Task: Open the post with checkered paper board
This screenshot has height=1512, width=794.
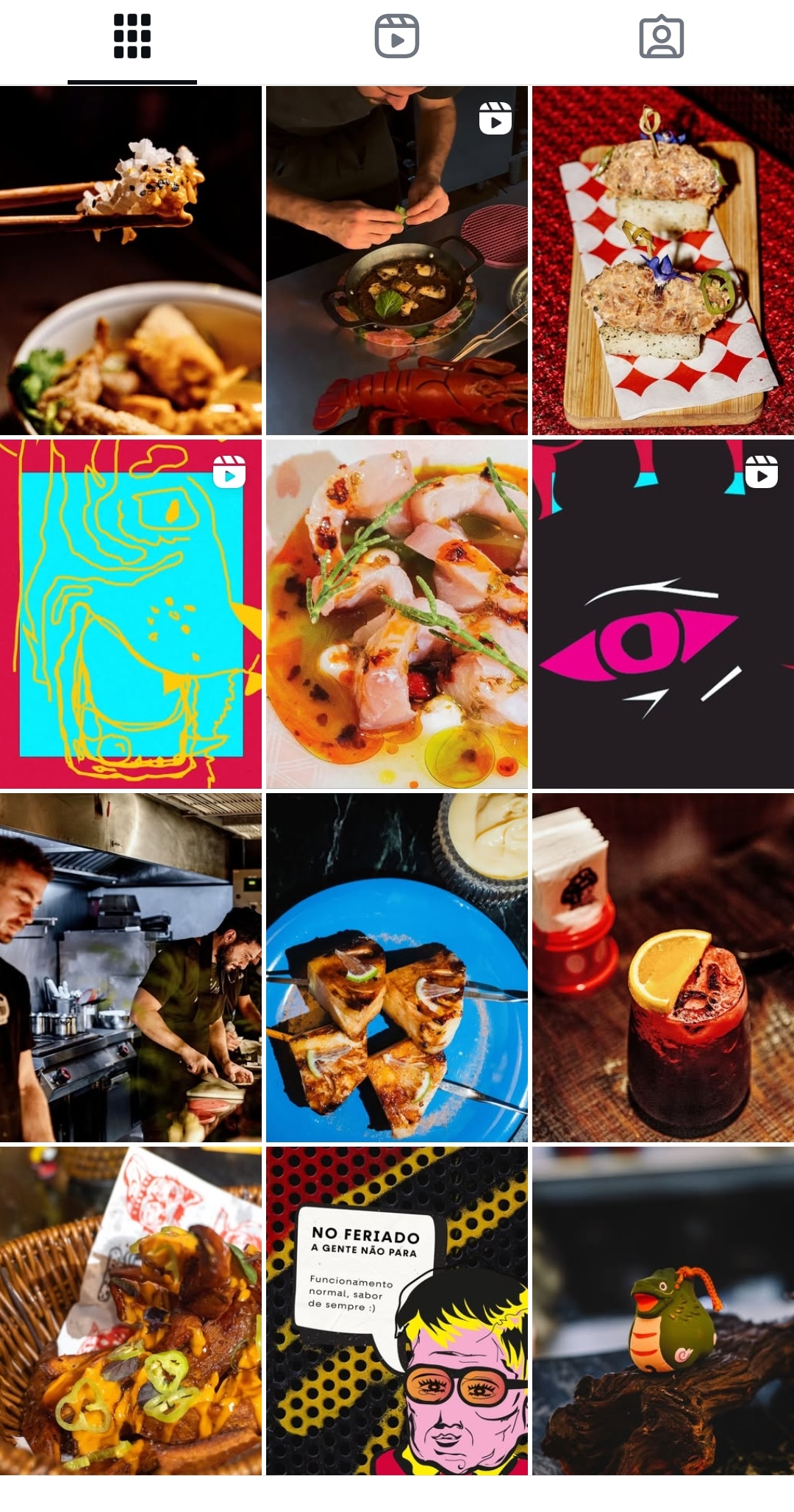Action: 663,261
